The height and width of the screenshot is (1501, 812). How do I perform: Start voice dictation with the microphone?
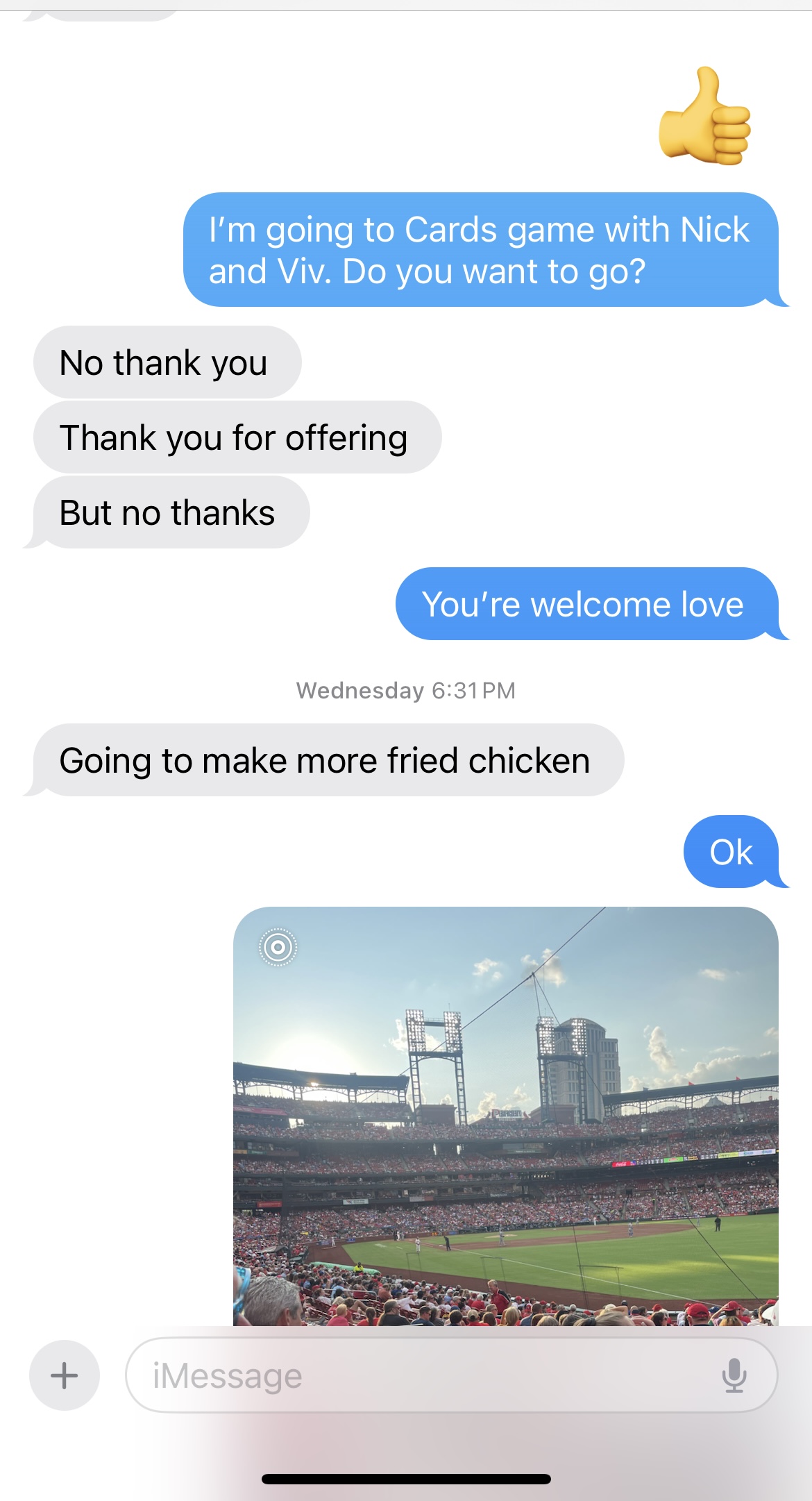(x=734, y=1375)
